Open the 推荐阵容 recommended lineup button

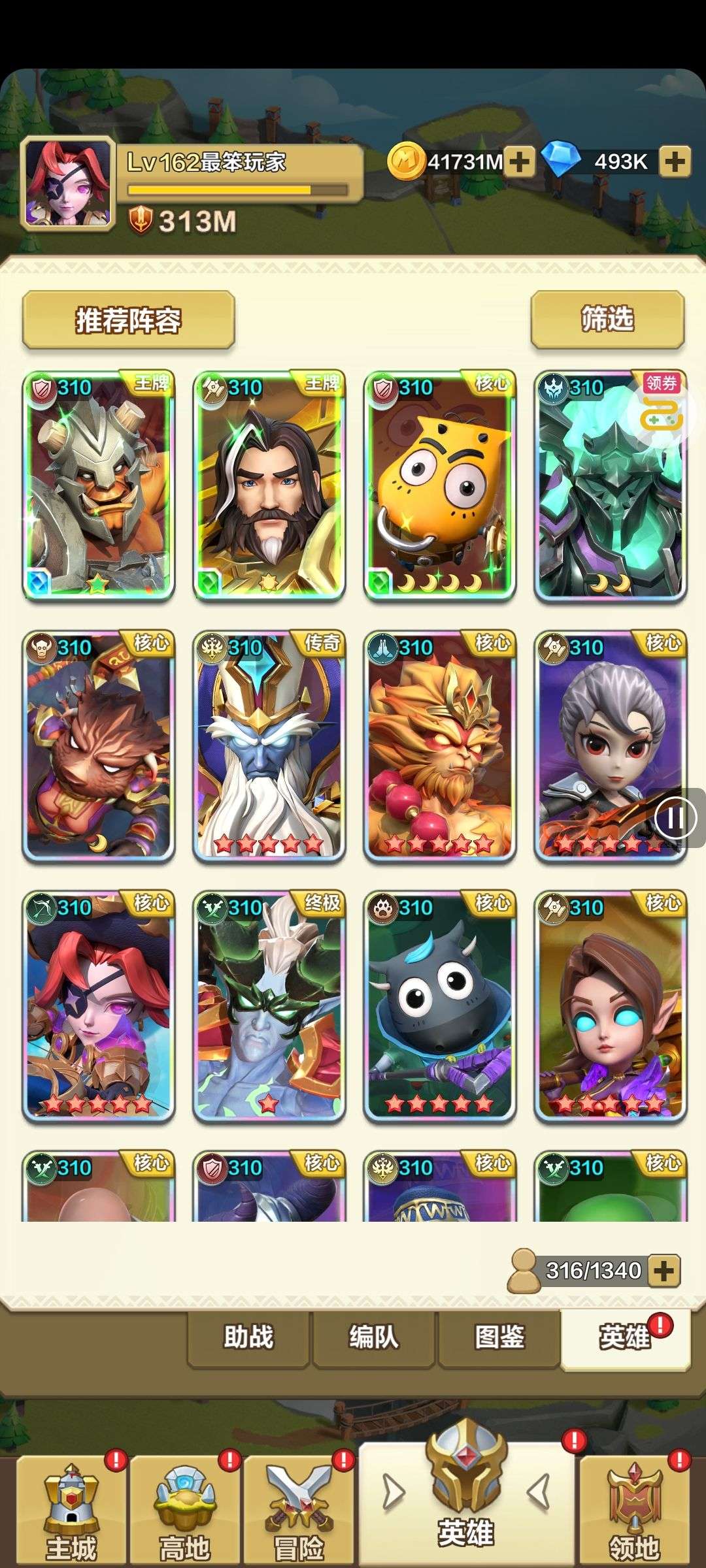tap(128, 320)
